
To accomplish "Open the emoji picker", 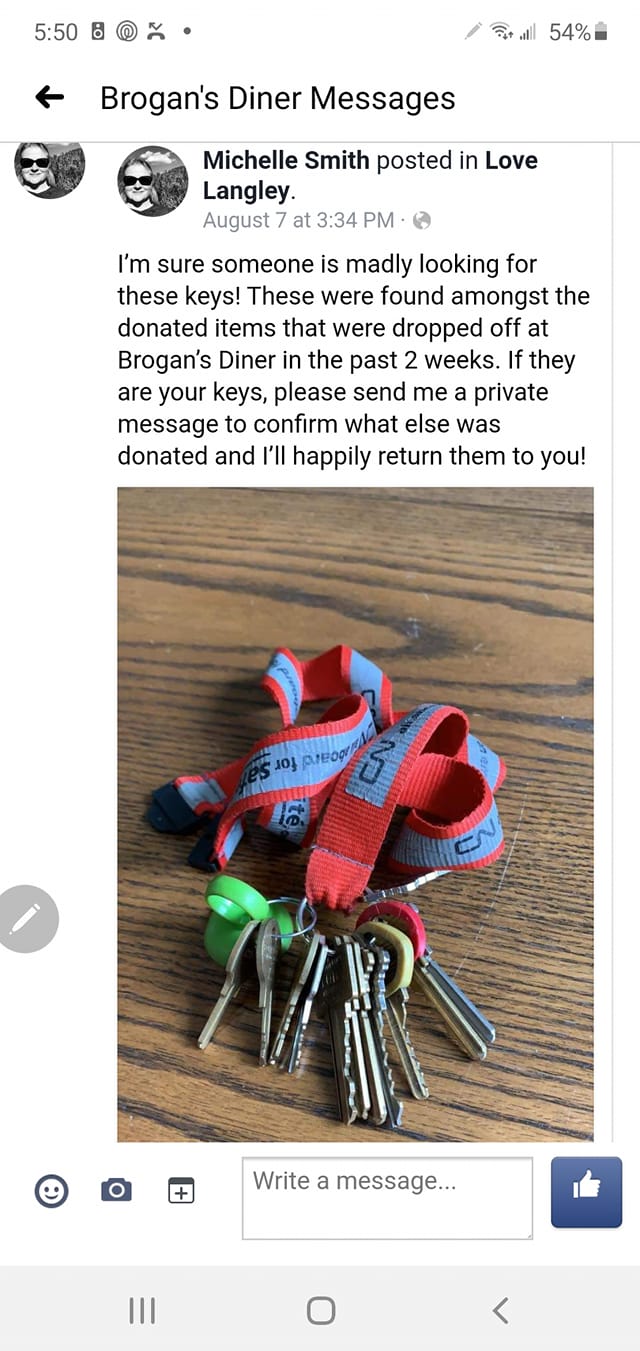I will coord(52,1190).
